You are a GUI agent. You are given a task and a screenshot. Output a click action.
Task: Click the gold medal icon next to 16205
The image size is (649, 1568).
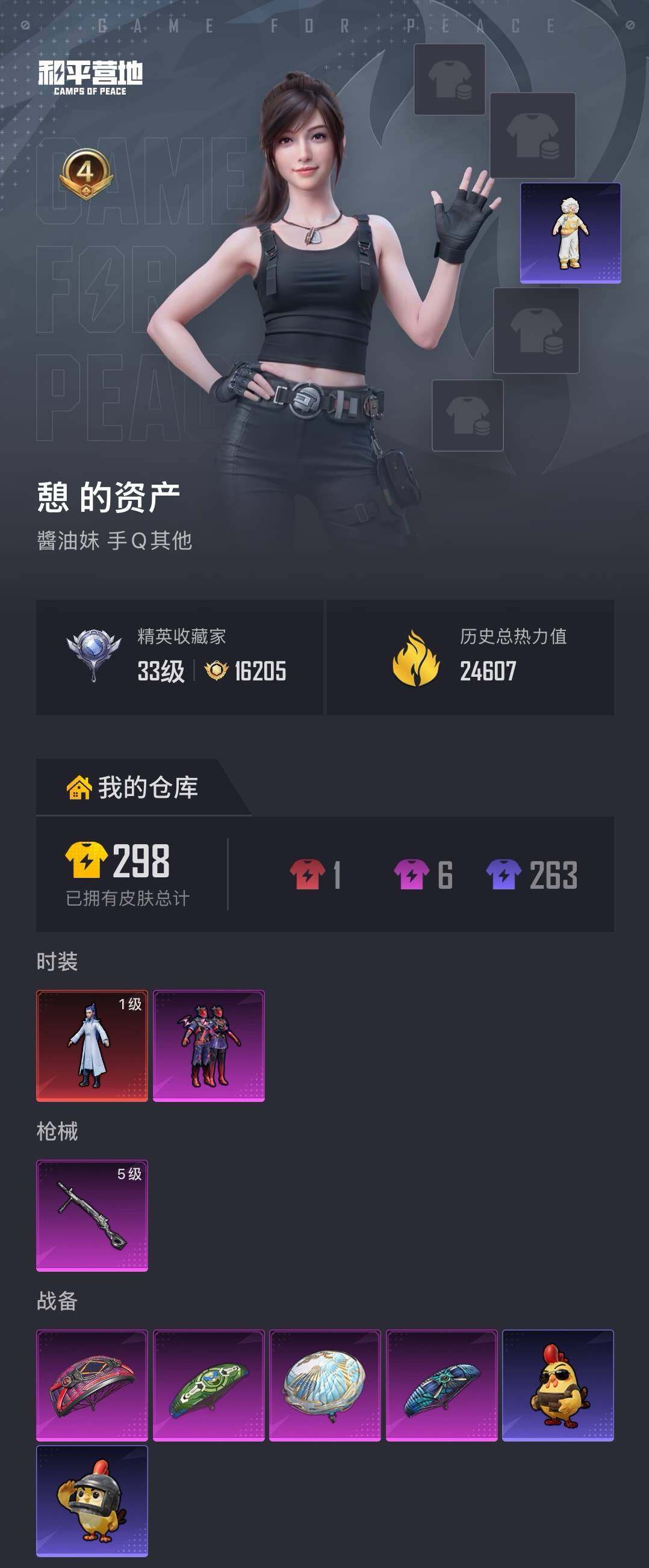tap(217, 671)
